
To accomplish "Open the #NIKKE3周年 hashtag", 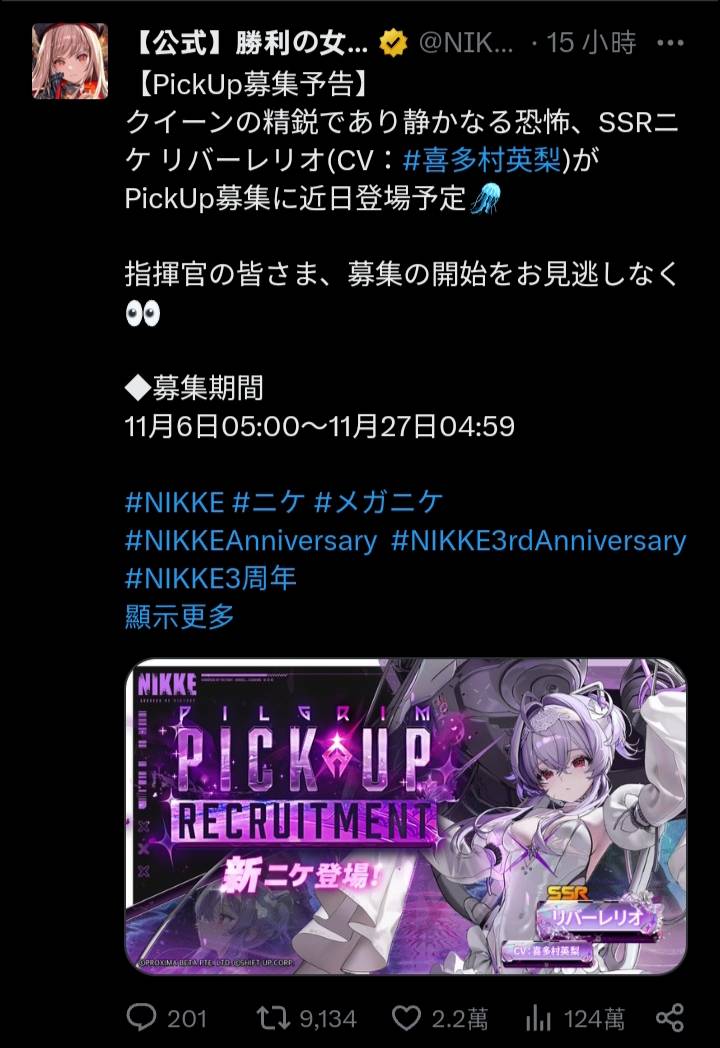I will point(210,578).
